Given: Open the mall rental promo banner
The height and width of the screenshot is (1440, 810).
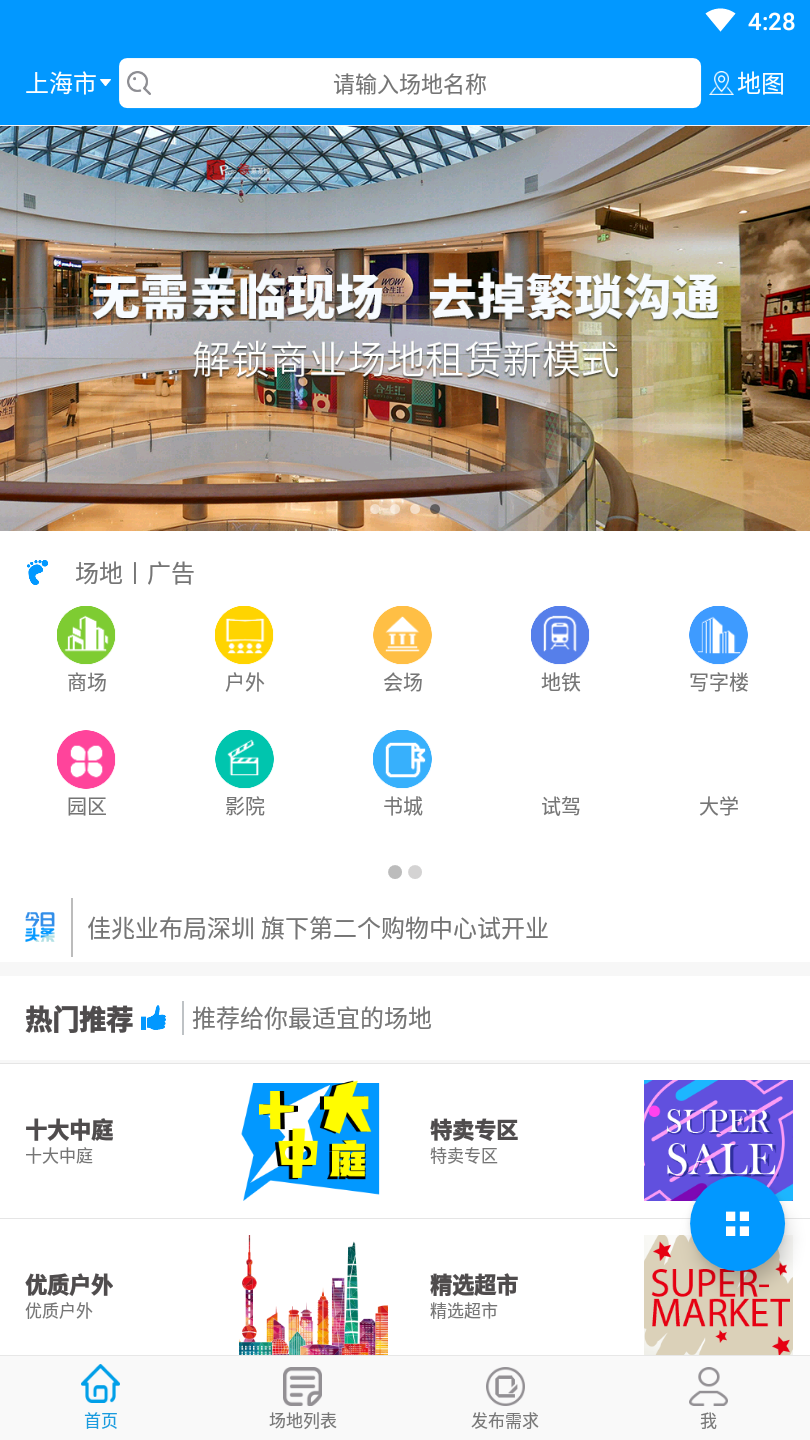Looking at the screenshot, I should click(405, 328).
